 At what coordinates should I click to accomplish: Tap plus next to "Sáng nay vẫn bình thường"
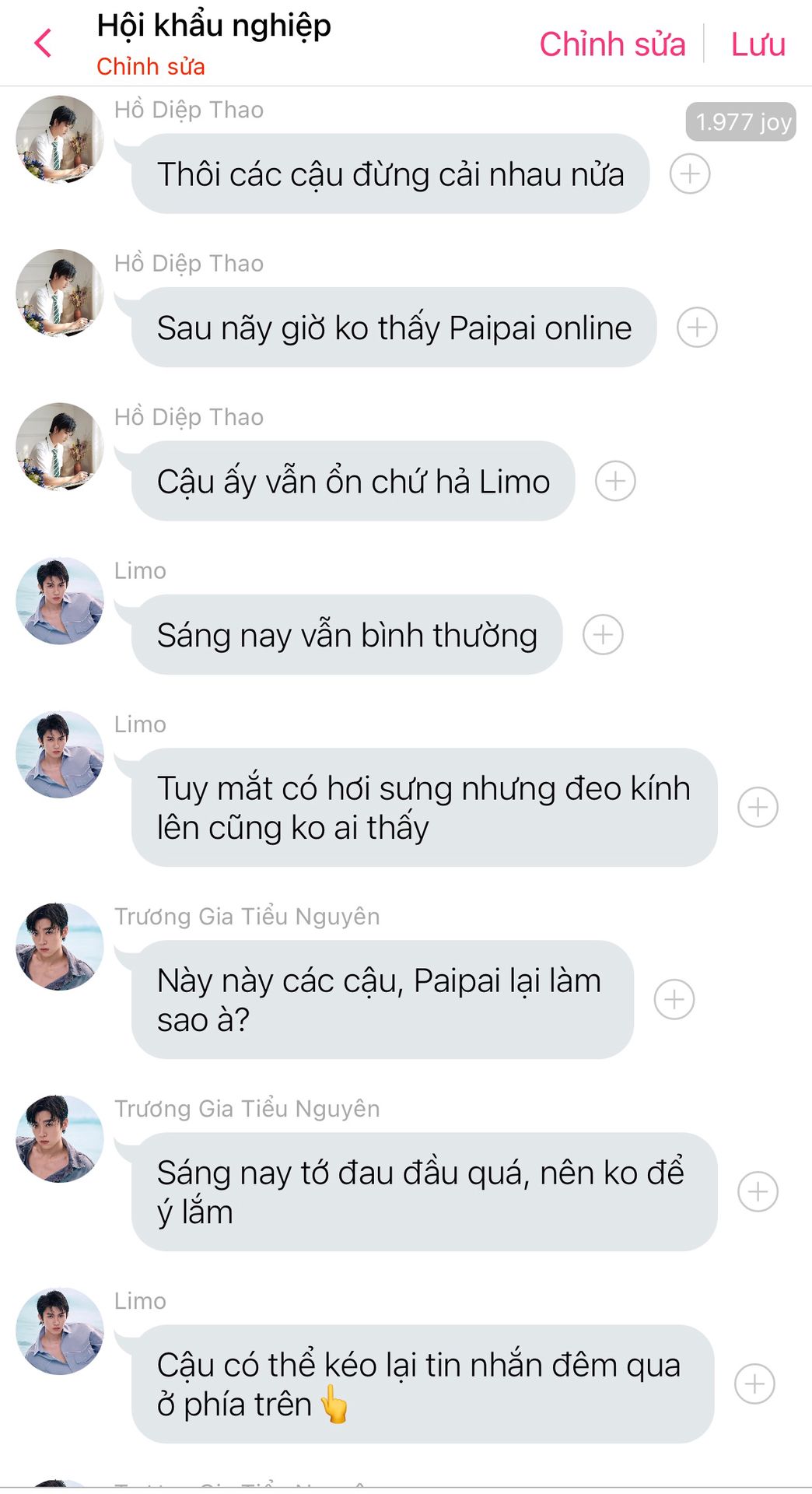coord(603,635)
